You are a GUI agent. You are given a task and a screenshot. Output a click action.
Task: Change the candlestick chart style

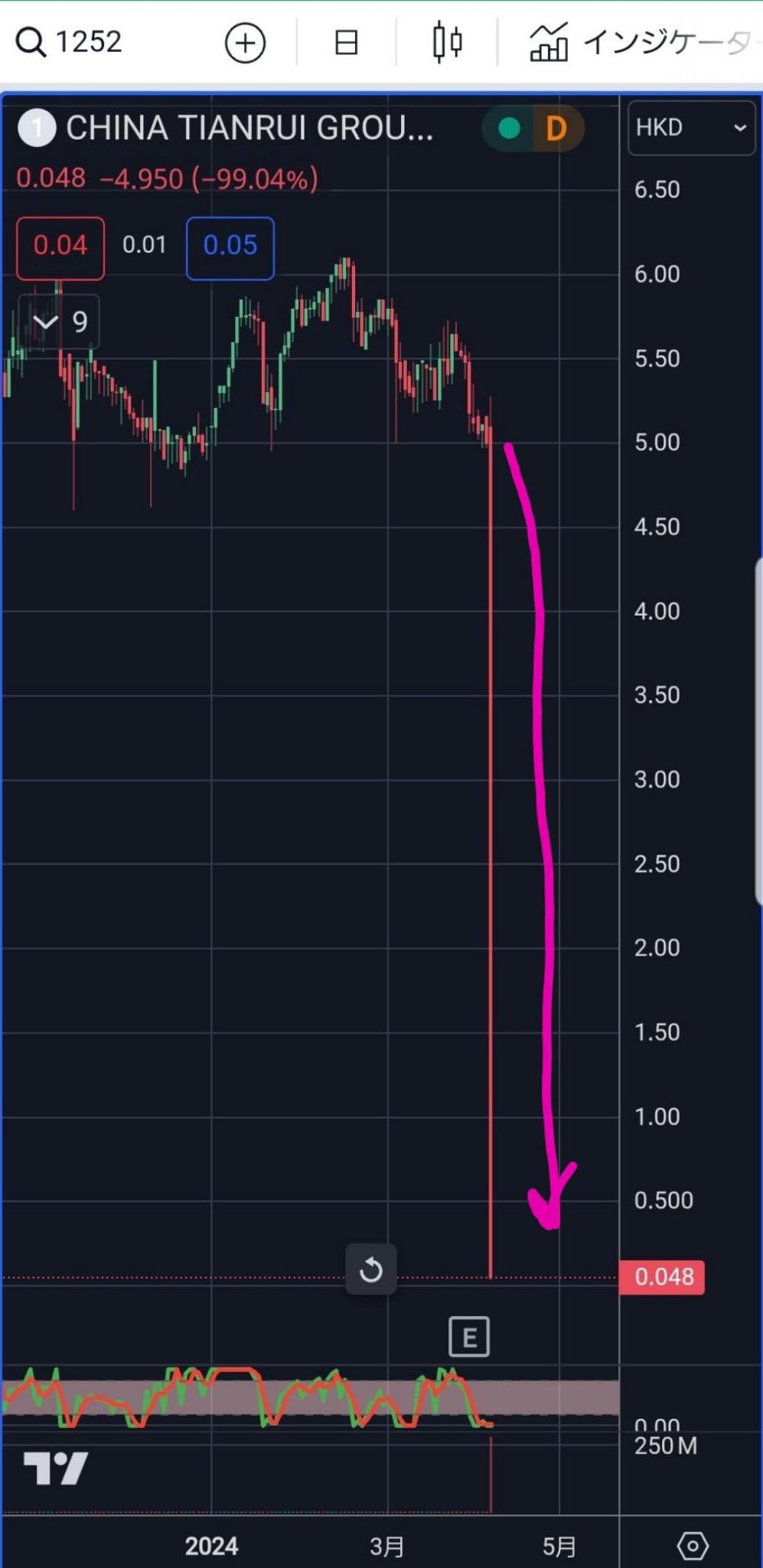[447, 42]
